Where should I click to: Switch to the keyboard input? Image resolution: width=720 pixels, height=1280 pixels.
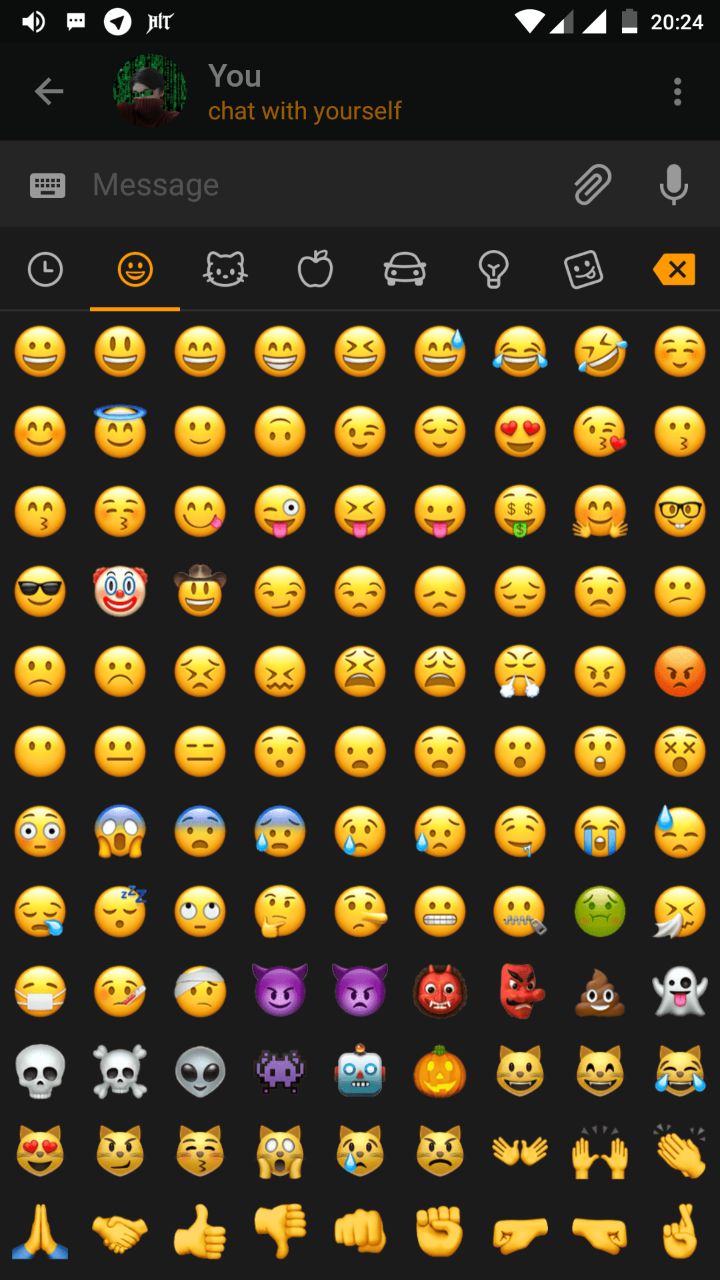(x=47, y=185)
